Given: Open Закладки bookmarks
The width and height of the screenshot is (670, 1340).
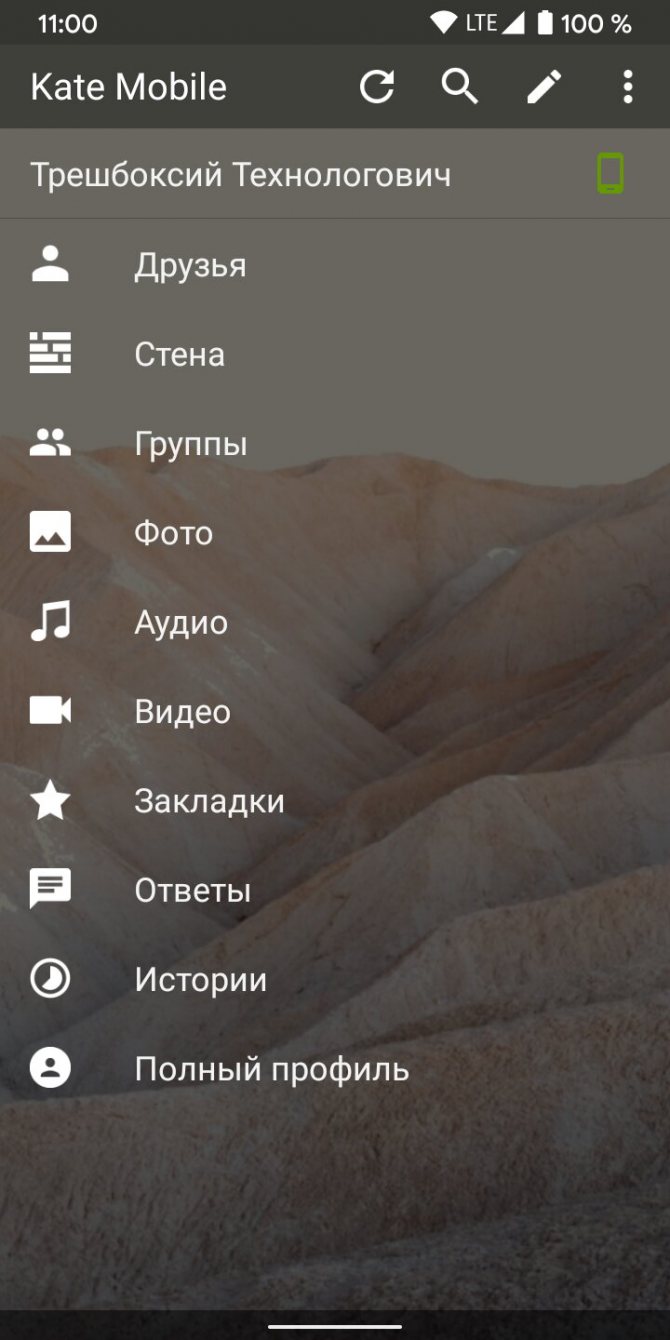Looking at the screenshot, I should point(335,801).
